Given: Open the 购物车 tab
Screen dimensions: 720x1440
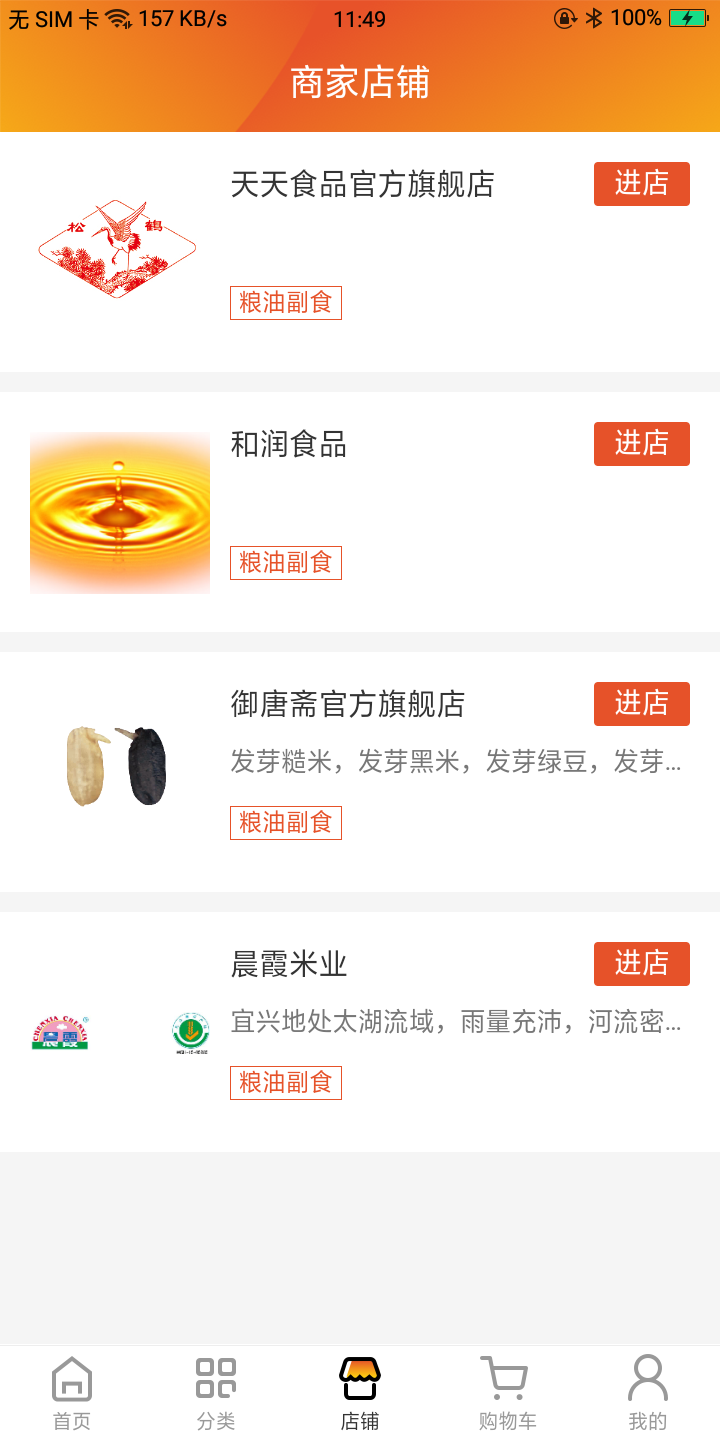Looking at the screenshot, I should [x=506, y=1393].
